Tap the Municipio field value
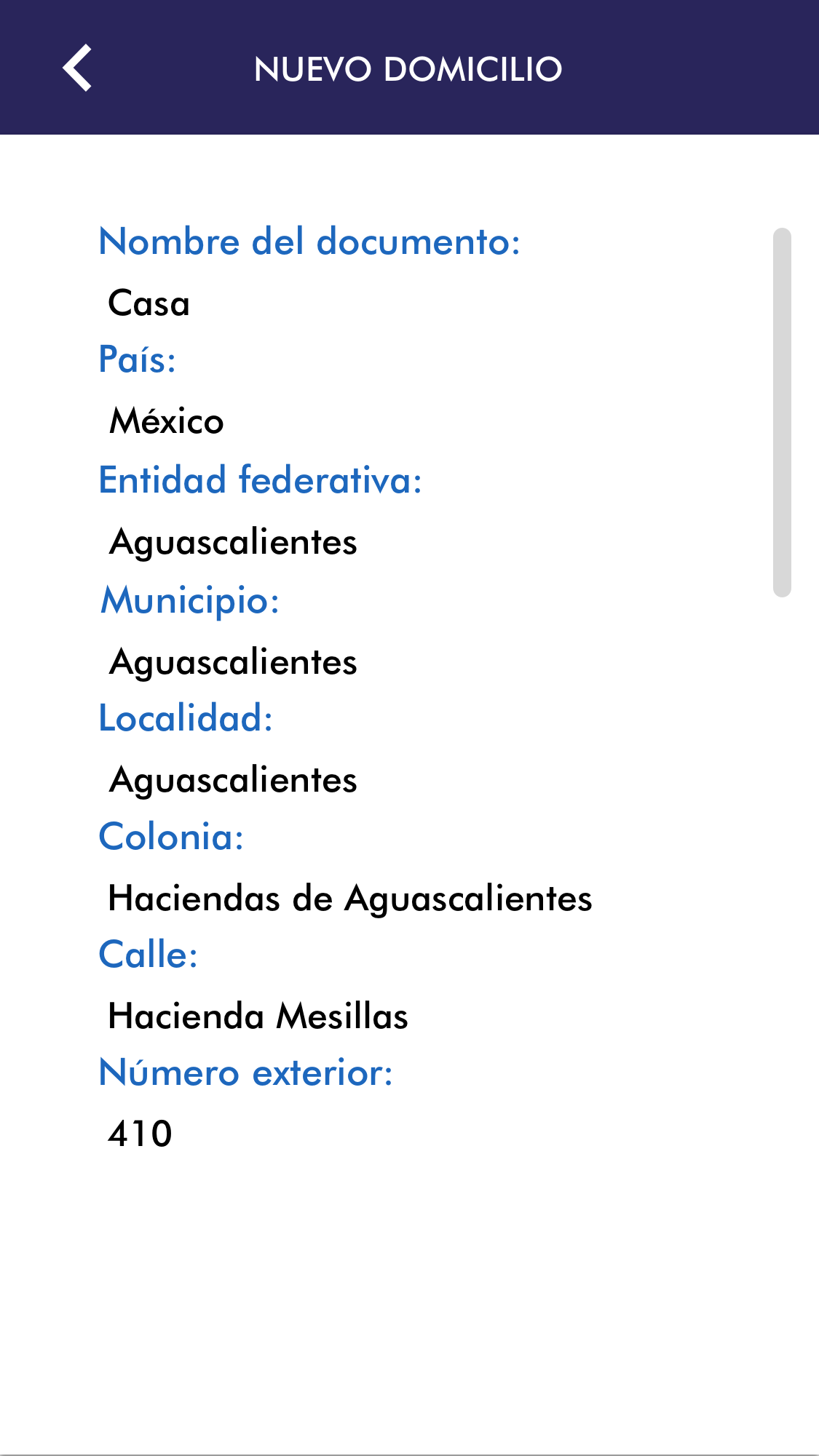 [233, 662]
